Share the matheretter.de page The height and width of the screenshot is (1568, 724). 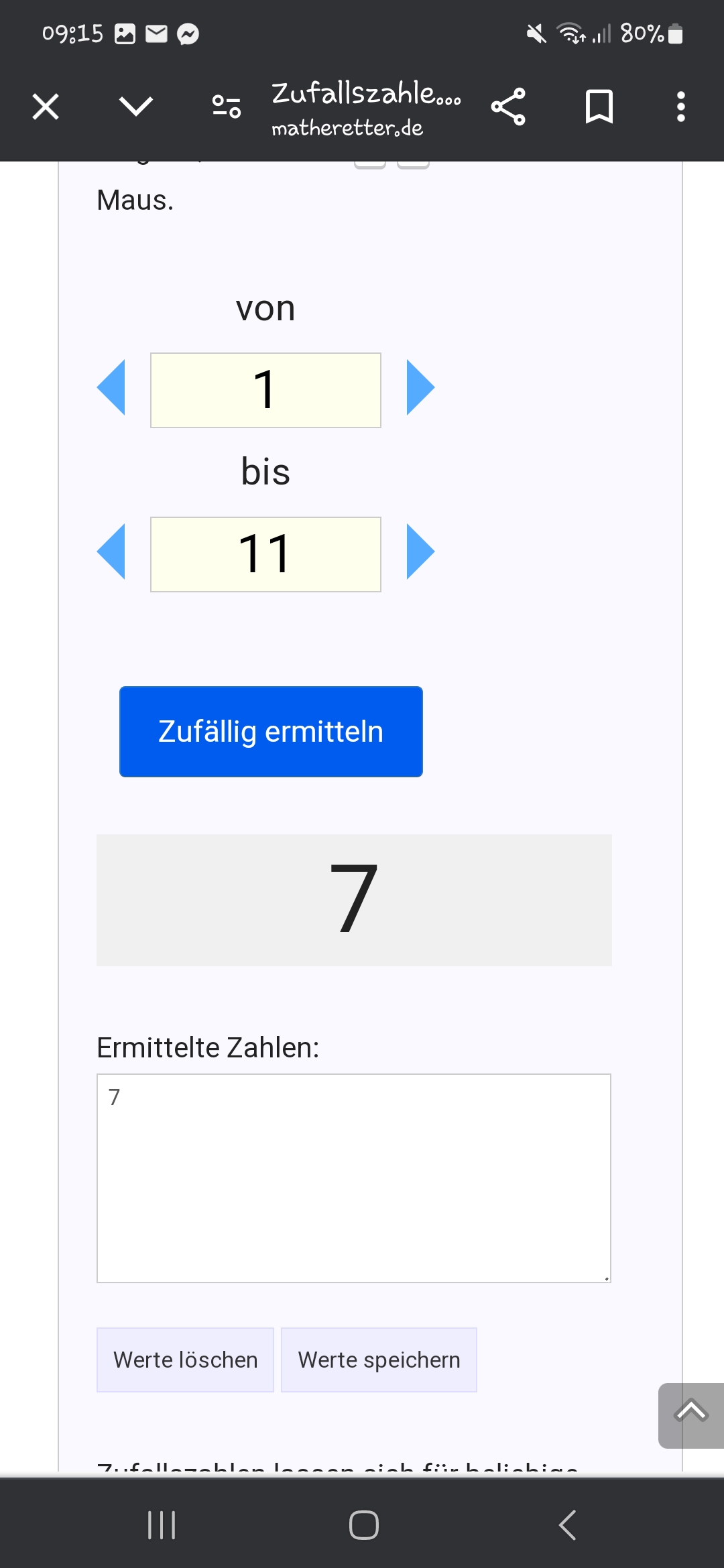click(508, 107)
